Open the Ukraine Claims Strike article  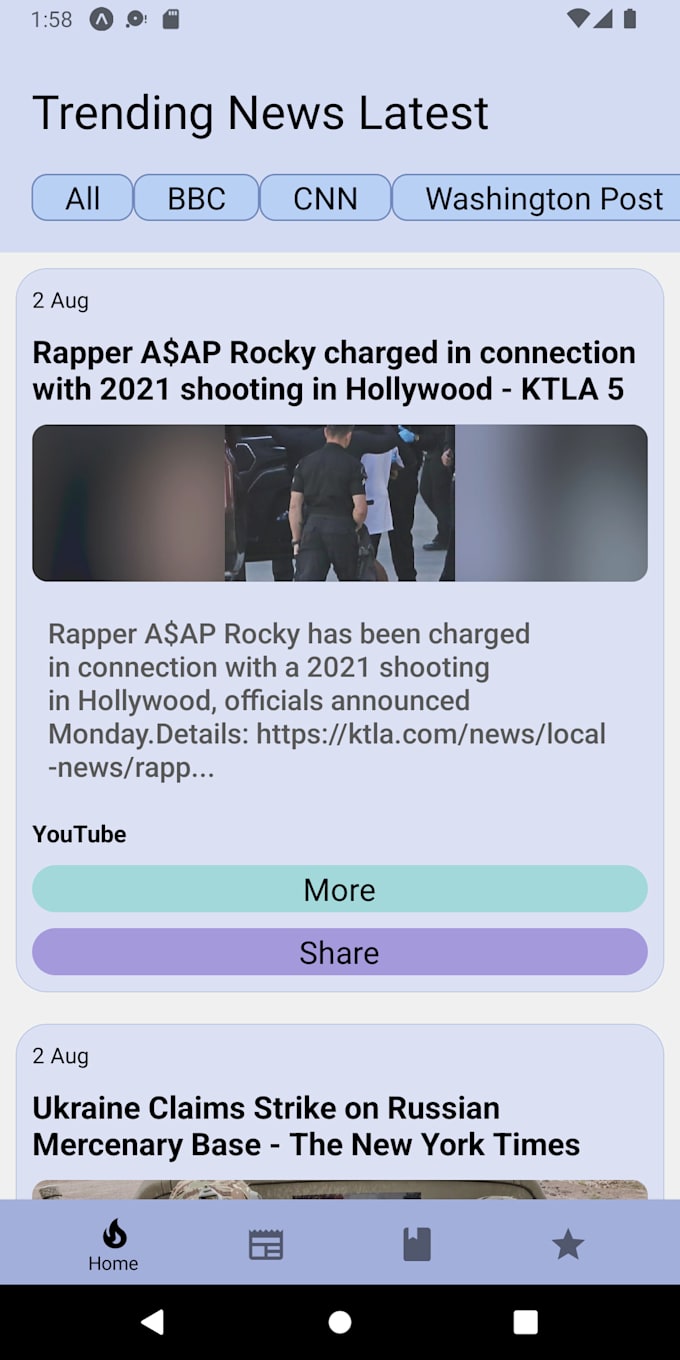[x=306, y=1126]
